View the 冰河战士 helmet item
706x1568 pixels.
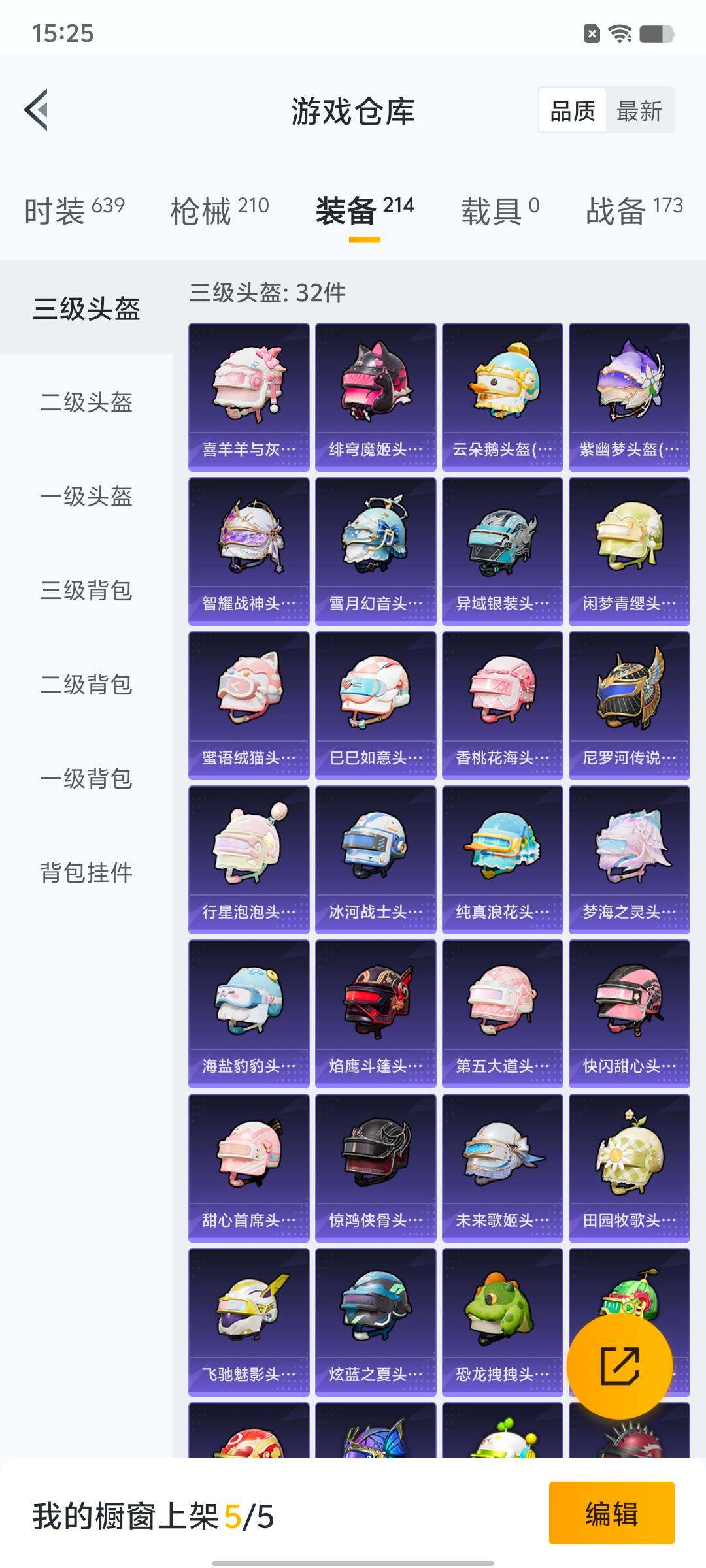[x=375, y=859]
